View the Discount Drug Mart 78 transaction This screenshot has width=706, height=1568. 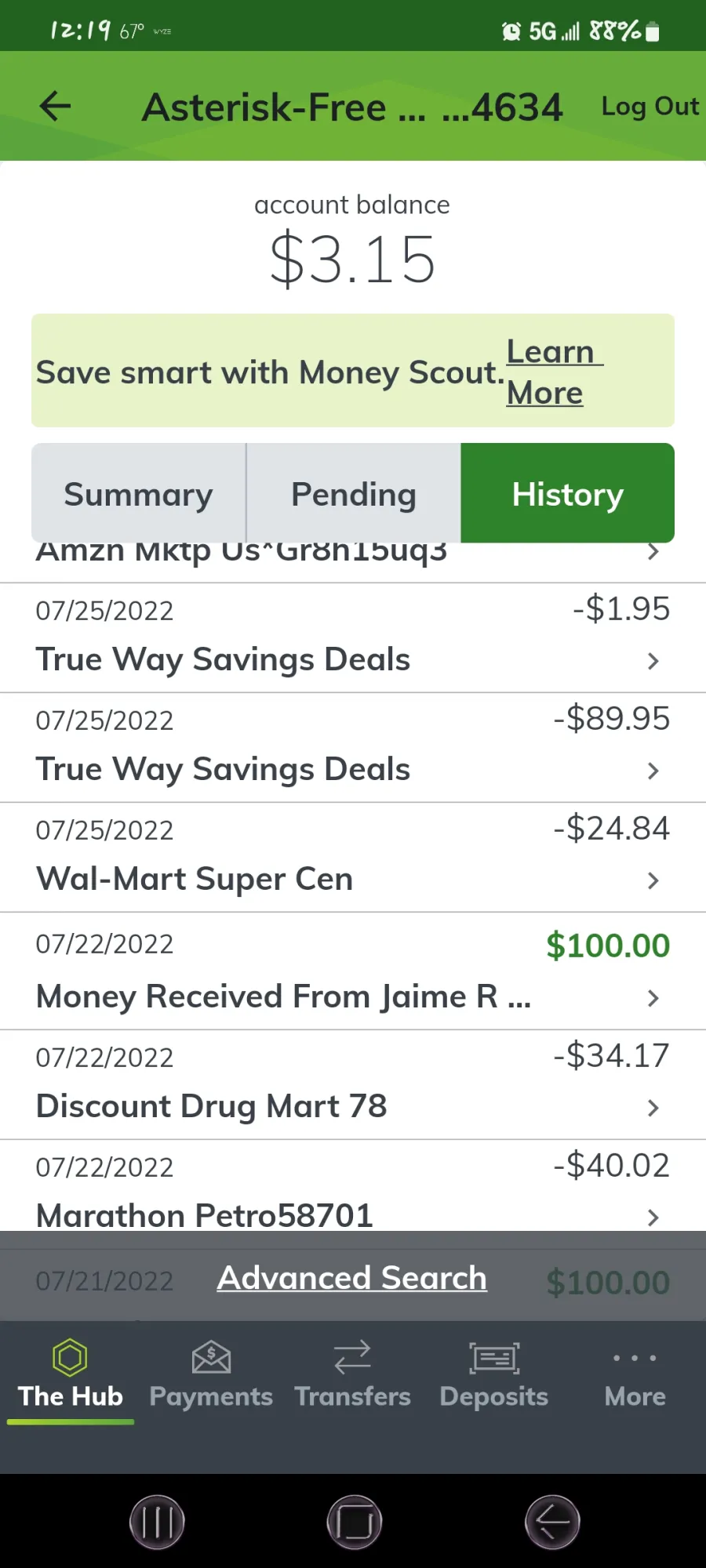point(353,1085)
